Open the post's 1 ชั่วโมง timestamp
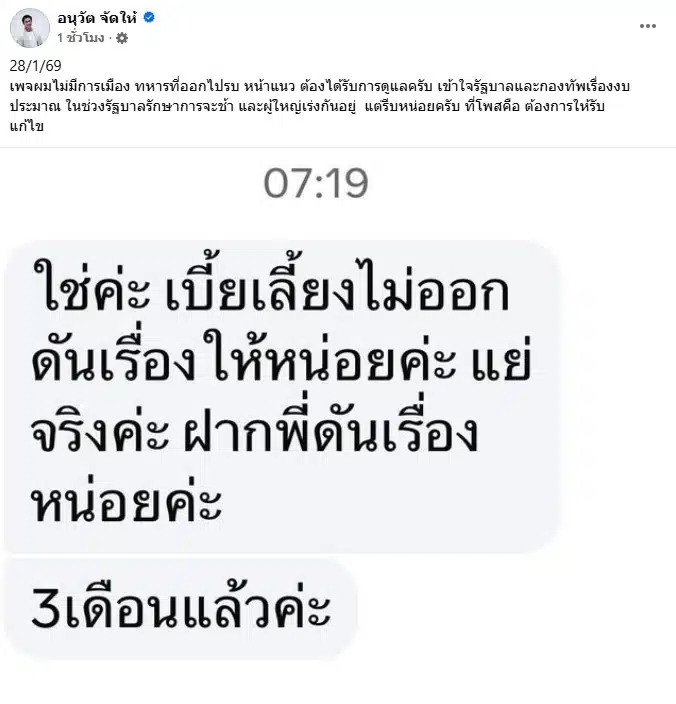Screen dimensions: 676x704 click(x=85, y=38)
